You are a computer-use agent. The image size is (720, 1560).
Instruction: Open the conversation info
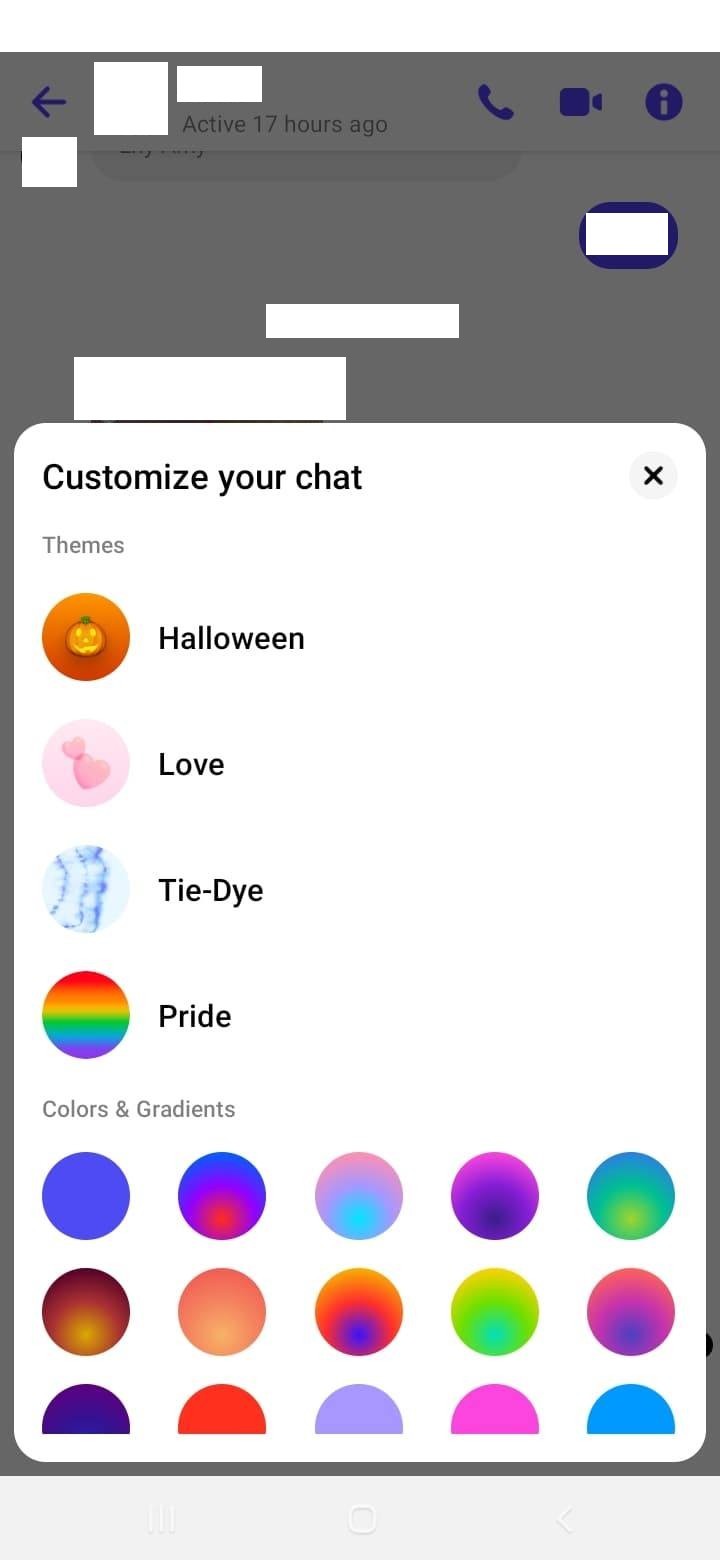(663, 102)
